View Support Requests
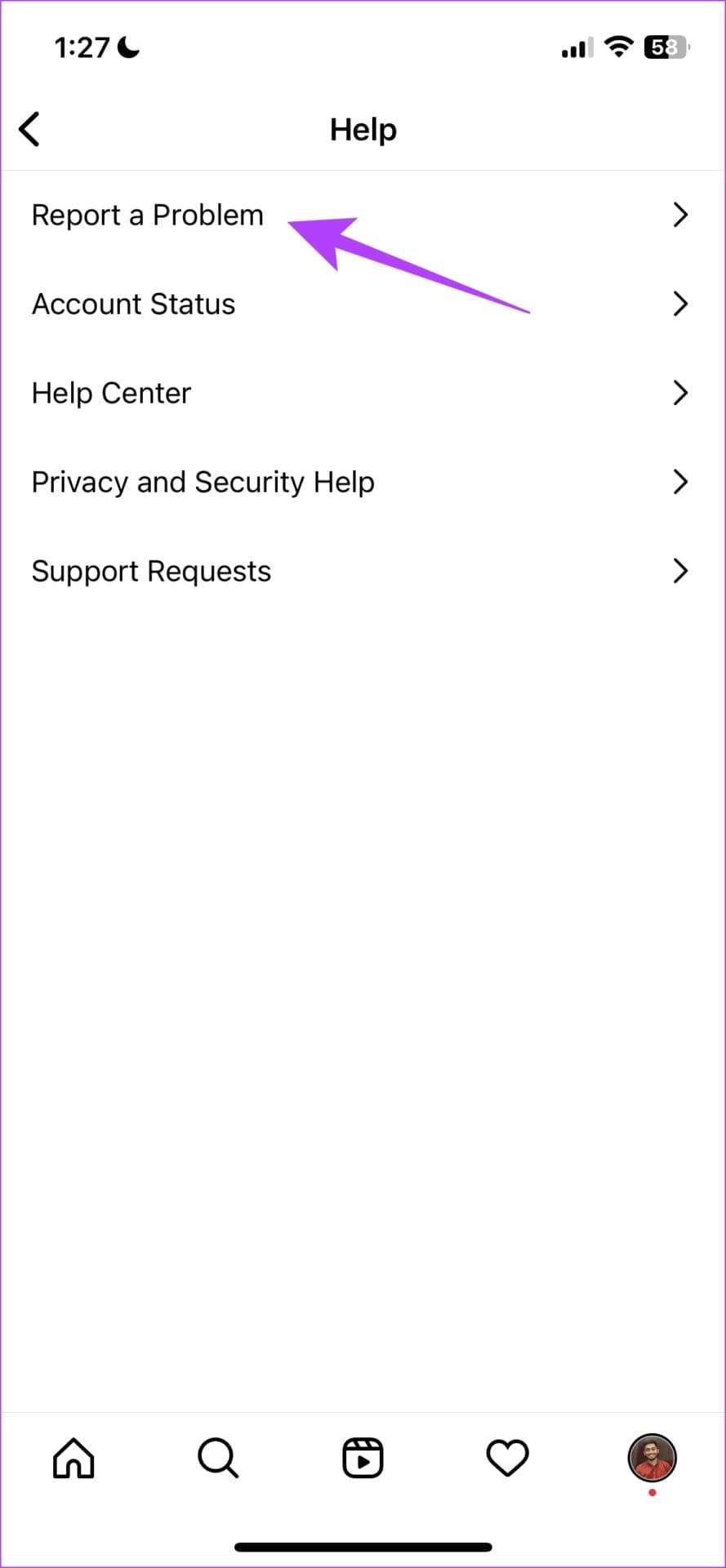The width and height of the screenshot is (726, 1568). click(151, 572)
